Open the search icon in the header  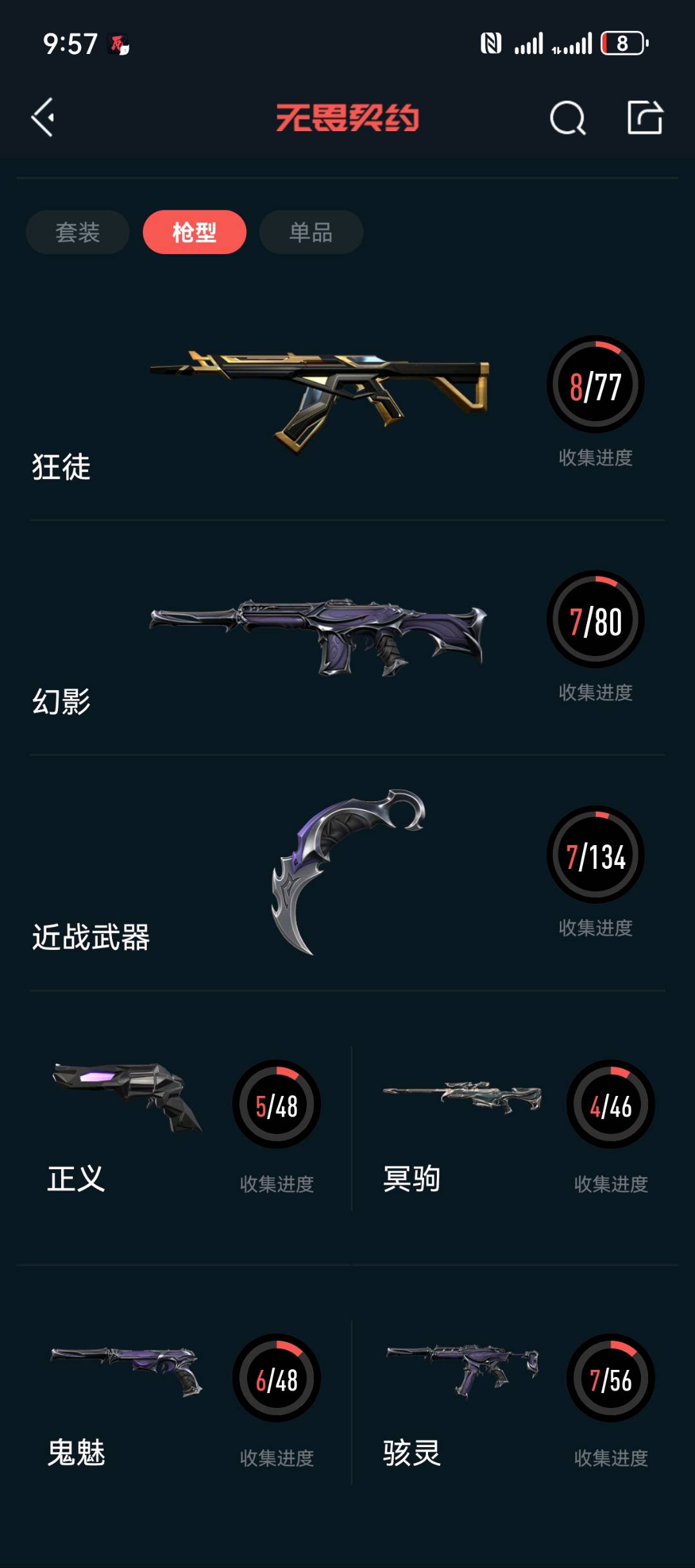[x=568, y=118]
